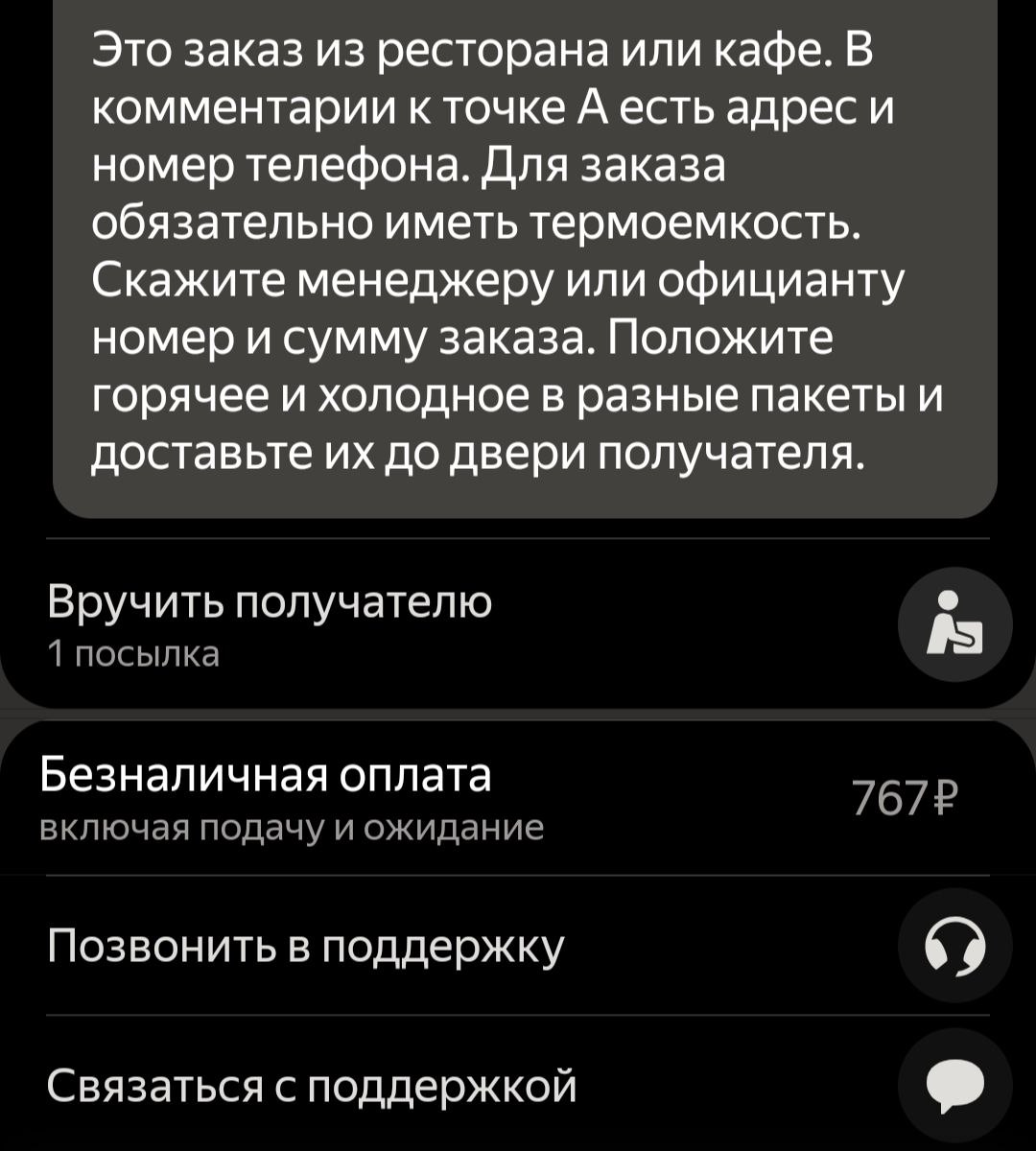Screen dimensions: 1036x1151
Task: Open the Вручить получателю row
Action: pyautogui.click(x=271, y=624)
